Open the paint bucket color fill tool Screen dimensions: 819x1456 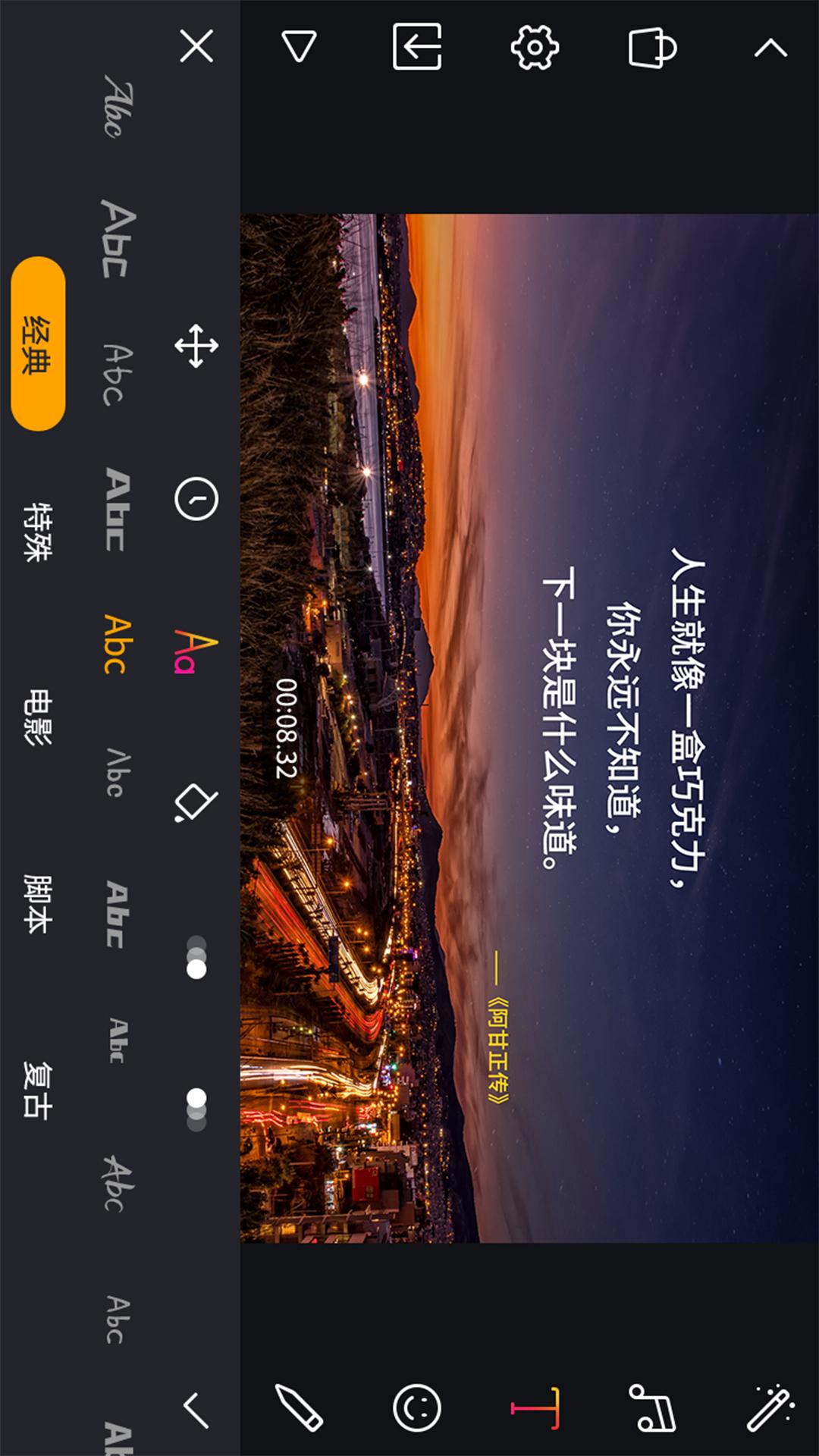[x=196, y=804]
